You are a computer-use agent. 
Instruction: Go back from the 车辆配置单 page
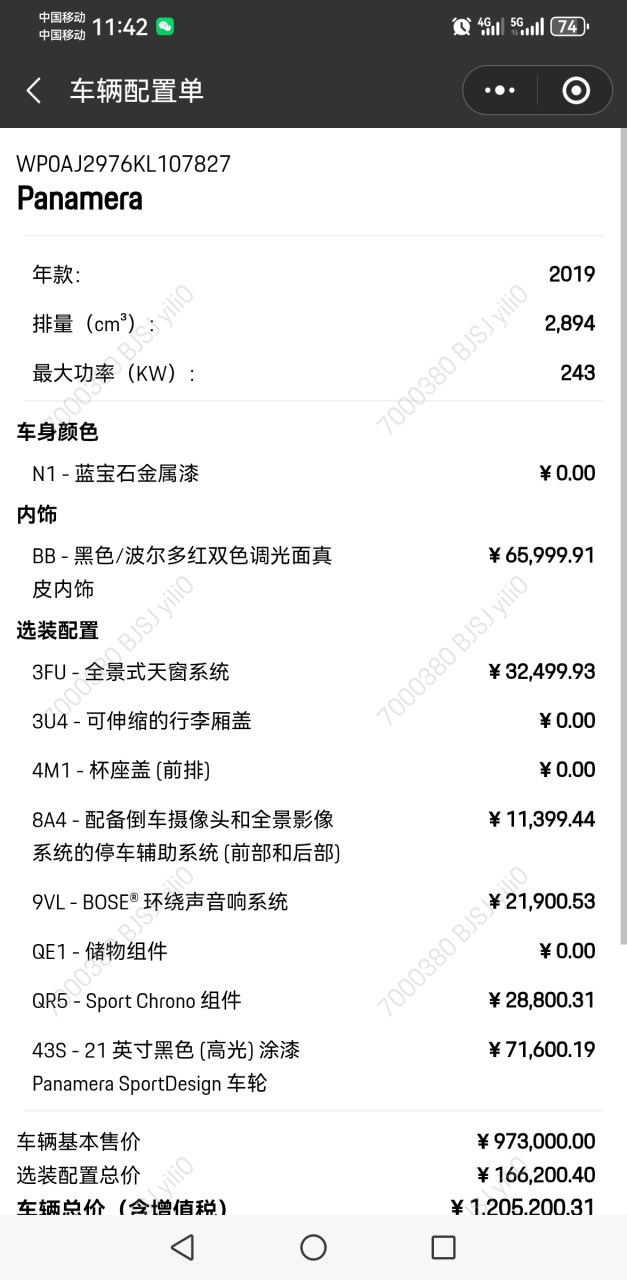point(34,91)
